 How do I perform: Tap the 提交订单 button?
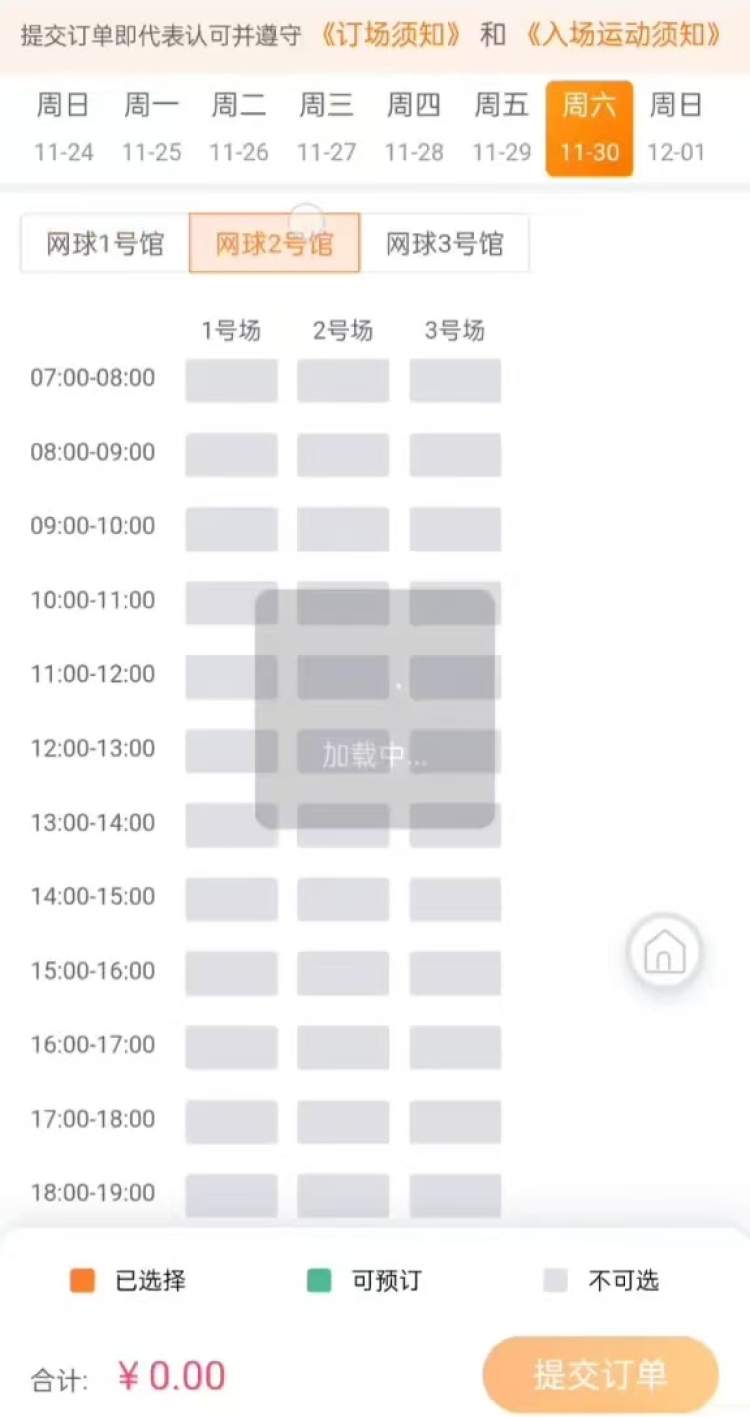tap(600, 1374)
